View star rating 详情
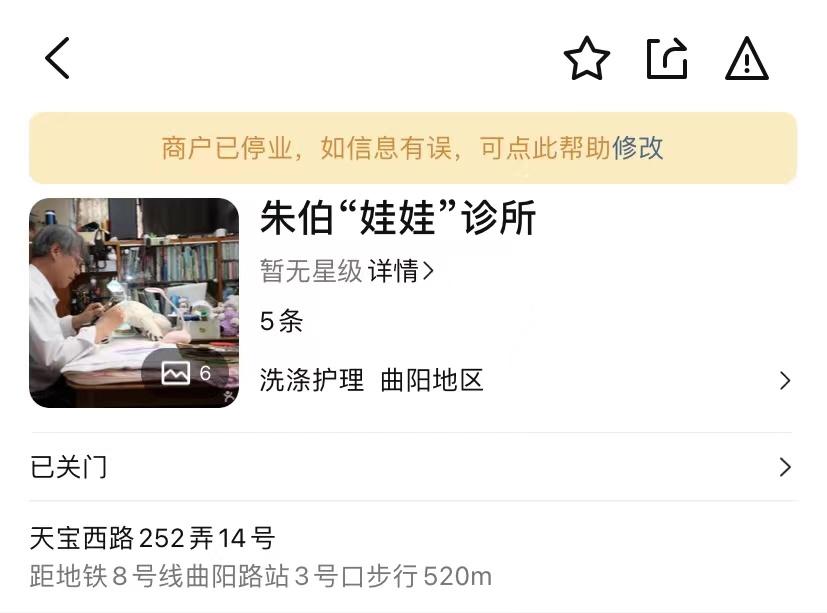 (x=401, y=271)
